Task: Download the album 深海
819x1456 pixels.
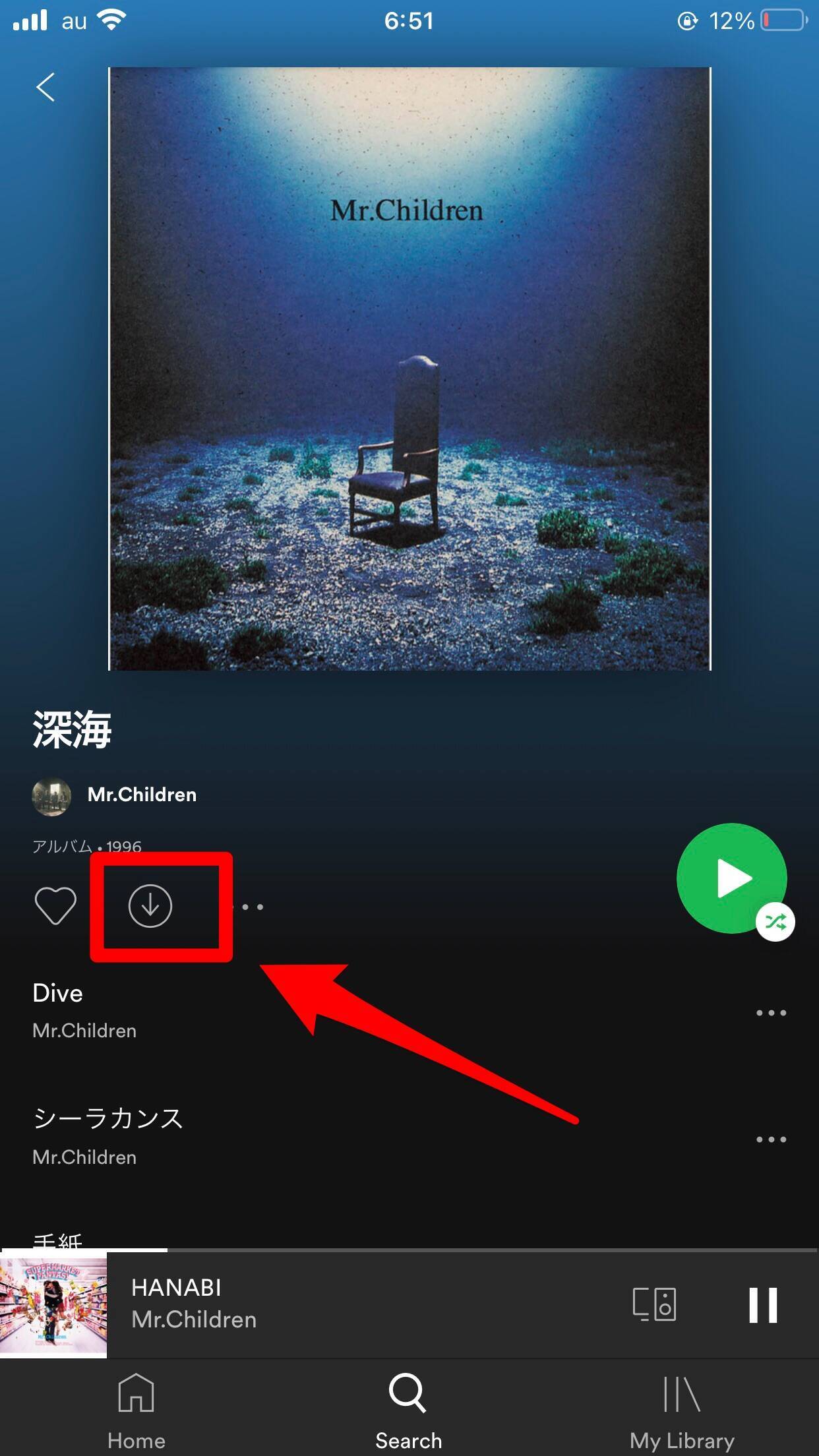Action: pos(150,905)
